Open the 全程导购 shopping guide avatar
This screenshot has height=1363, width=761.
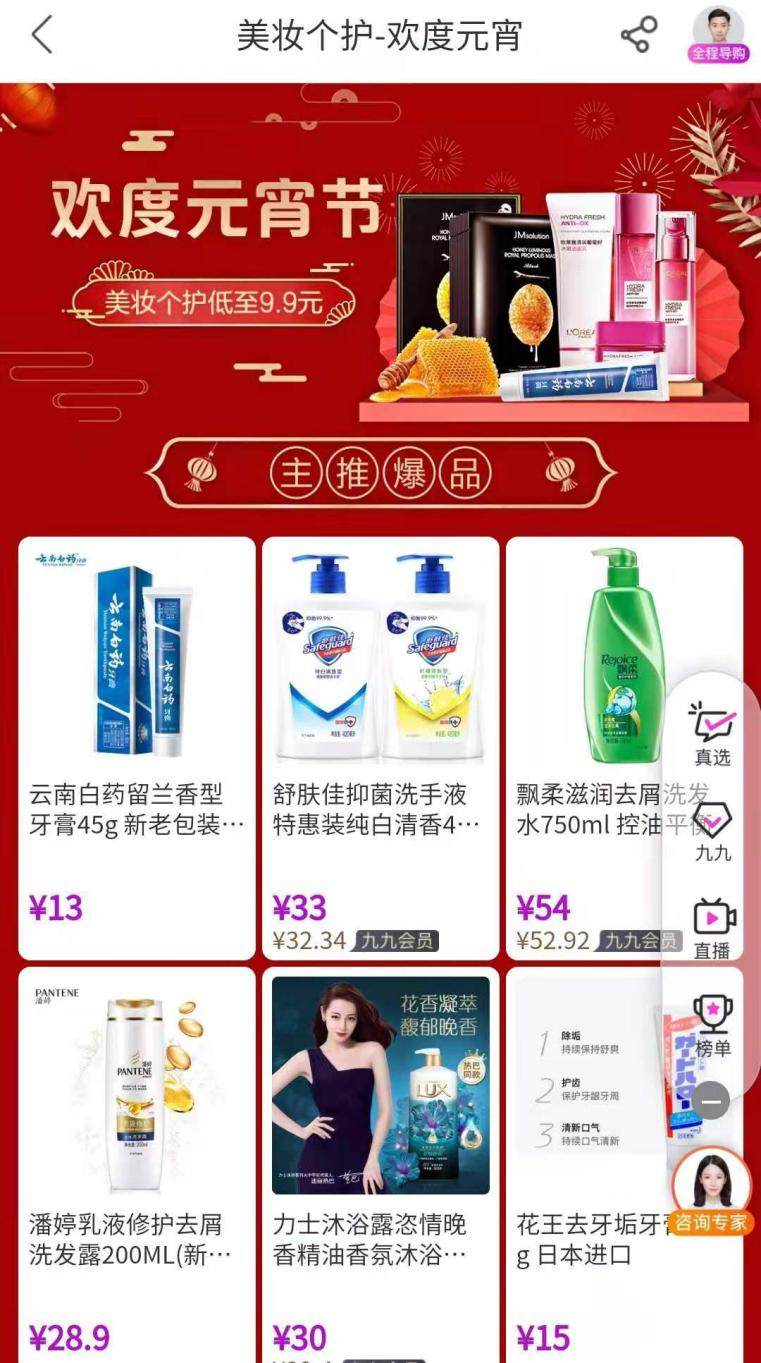pyautogui.click(x=718, y=34)
